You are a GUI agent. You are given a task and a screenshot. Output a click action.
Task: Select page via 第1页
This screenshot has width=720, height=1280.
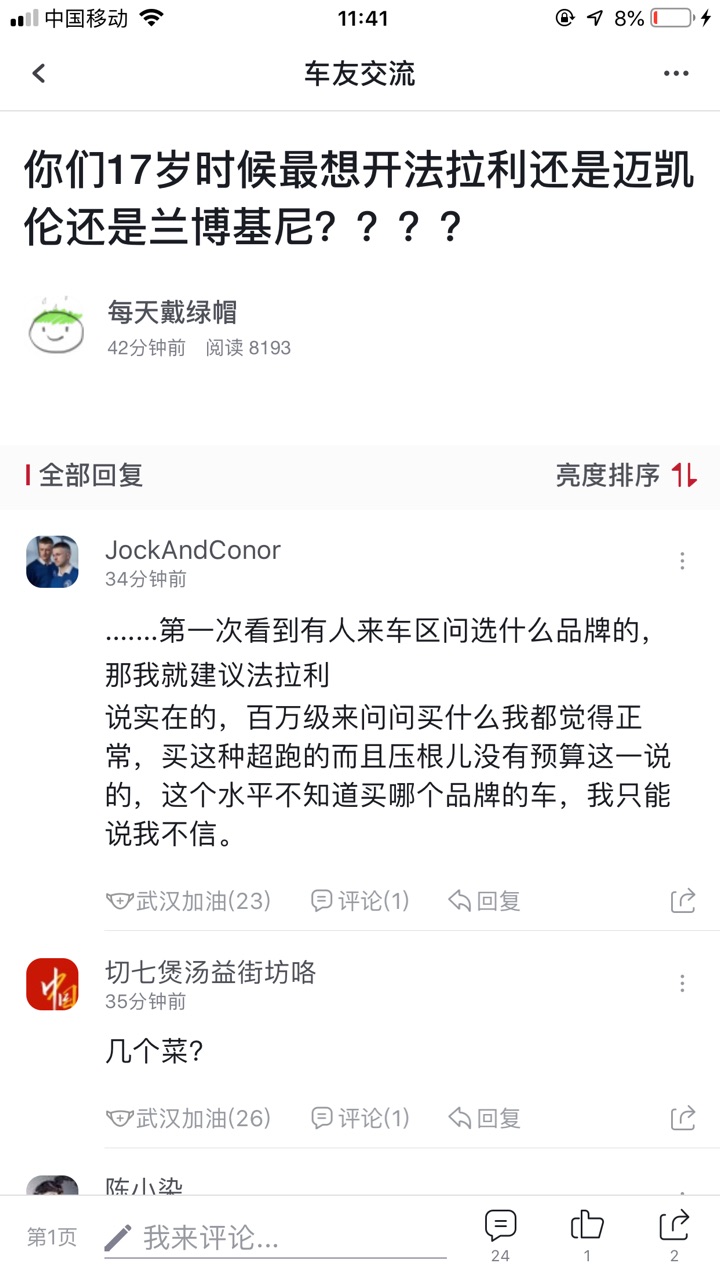[x=52, y=1237]
